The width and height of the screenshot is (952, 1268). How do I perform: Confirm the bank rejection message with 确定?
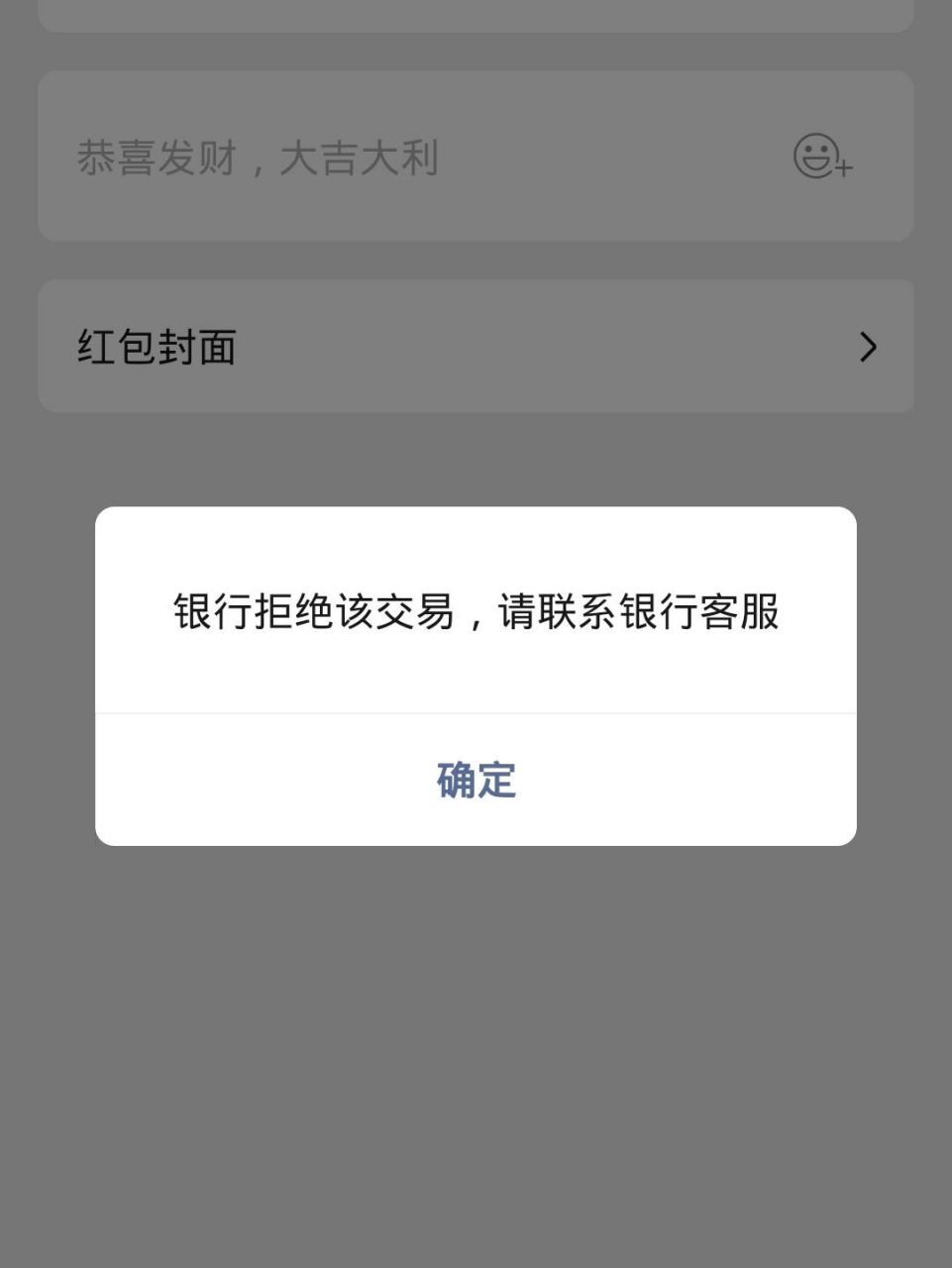(475, 780)
